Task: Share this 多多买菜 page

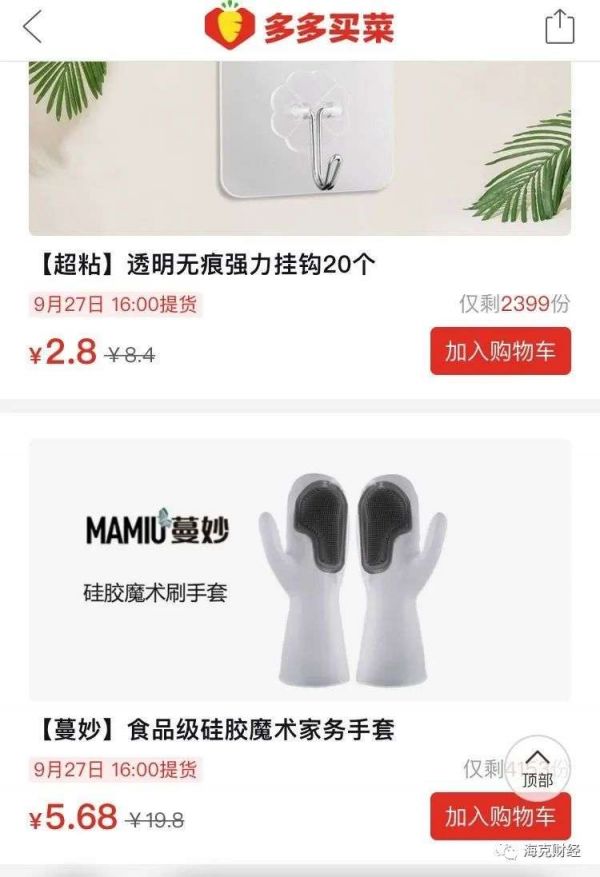Action: 559,26
